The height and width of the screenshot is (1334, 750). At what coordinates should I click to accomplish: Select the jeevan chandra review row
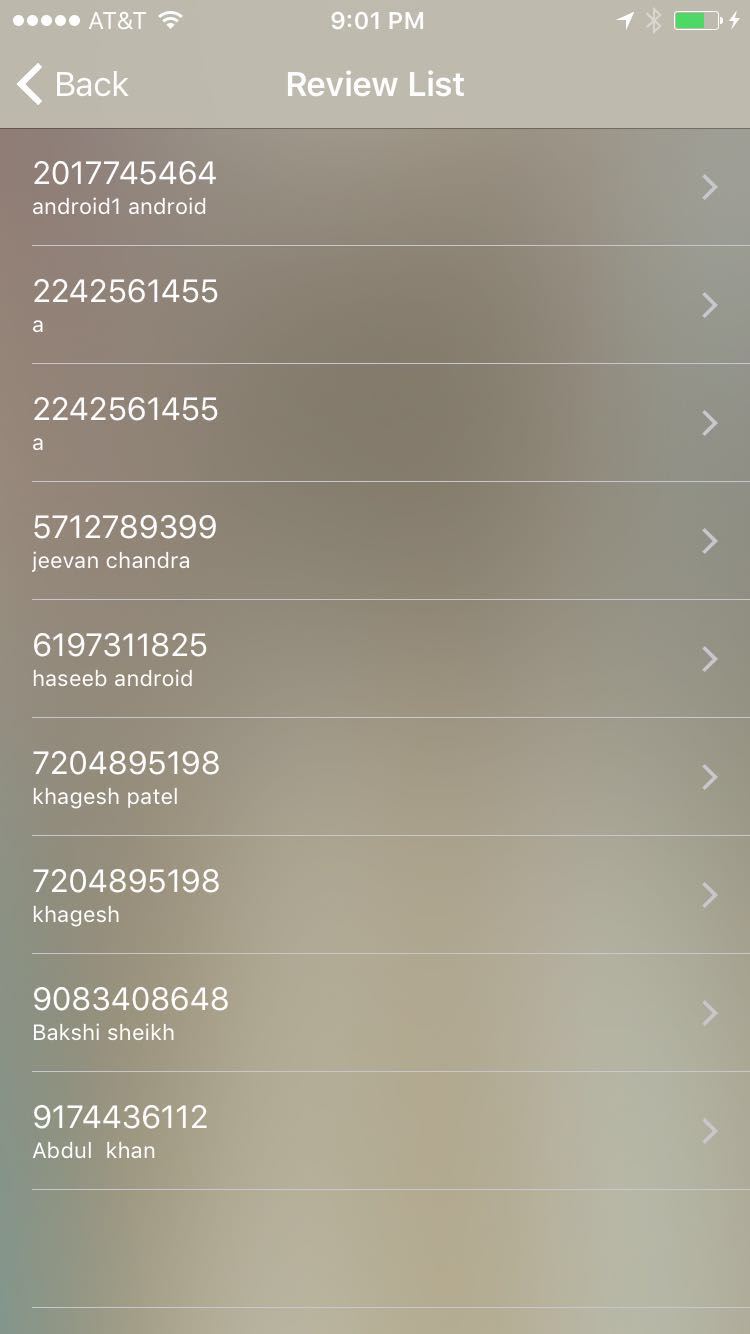(375, 541)
